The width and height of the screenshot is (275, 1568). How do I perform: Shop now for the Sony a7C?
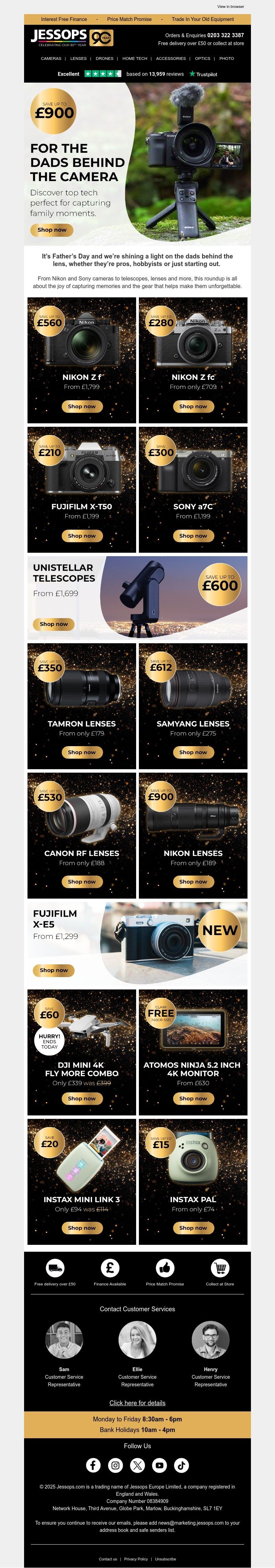point(193,536)
